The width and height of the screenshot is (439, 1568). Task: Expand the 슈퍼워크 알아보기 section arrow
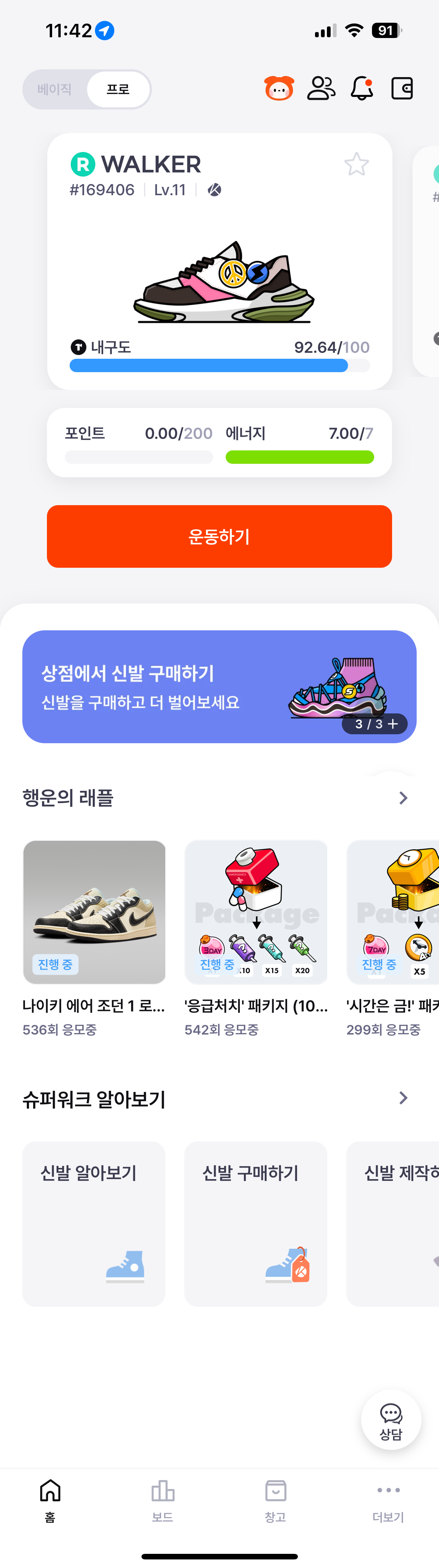[x=403, y=1098]
